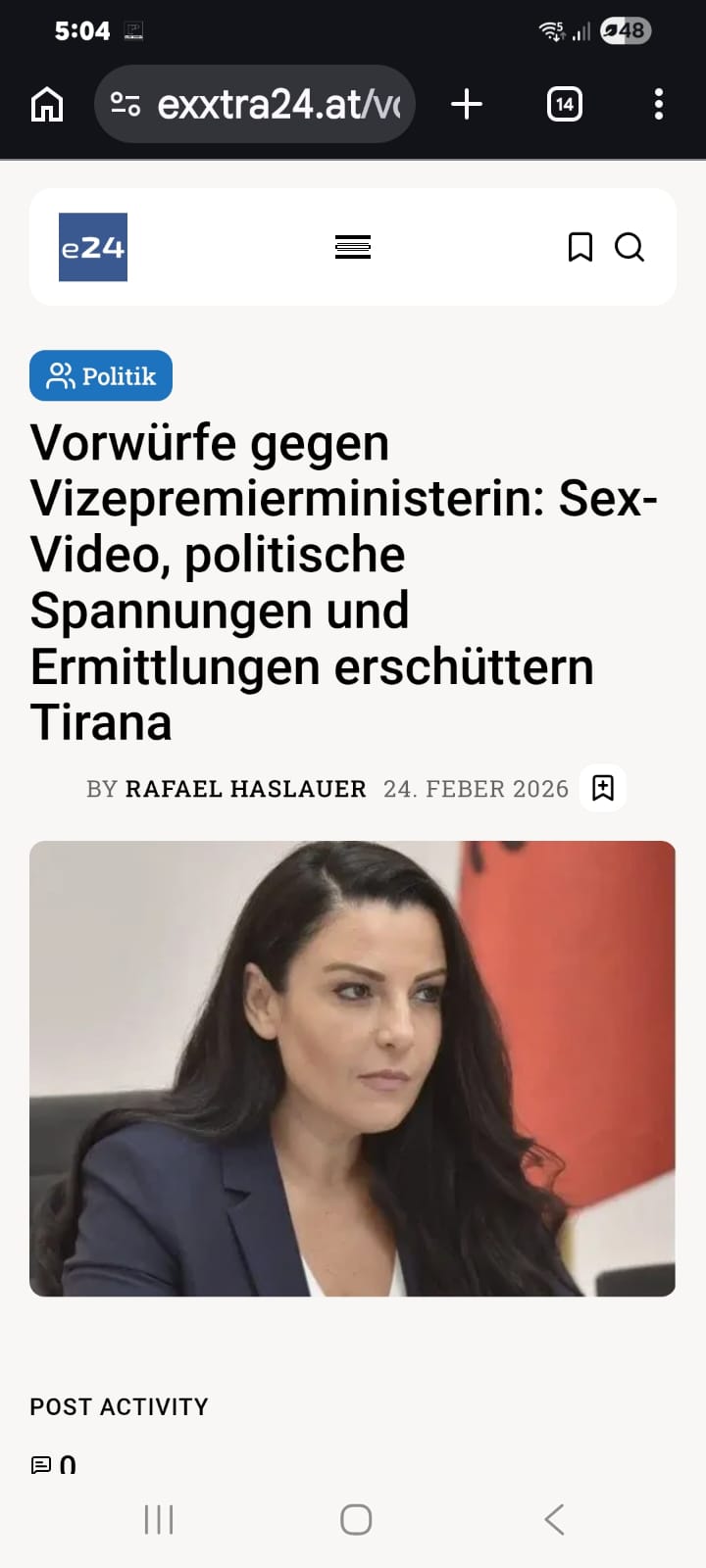Open saved bookmarks in the site header
The image size is (706, 1568).
point(580,247)
